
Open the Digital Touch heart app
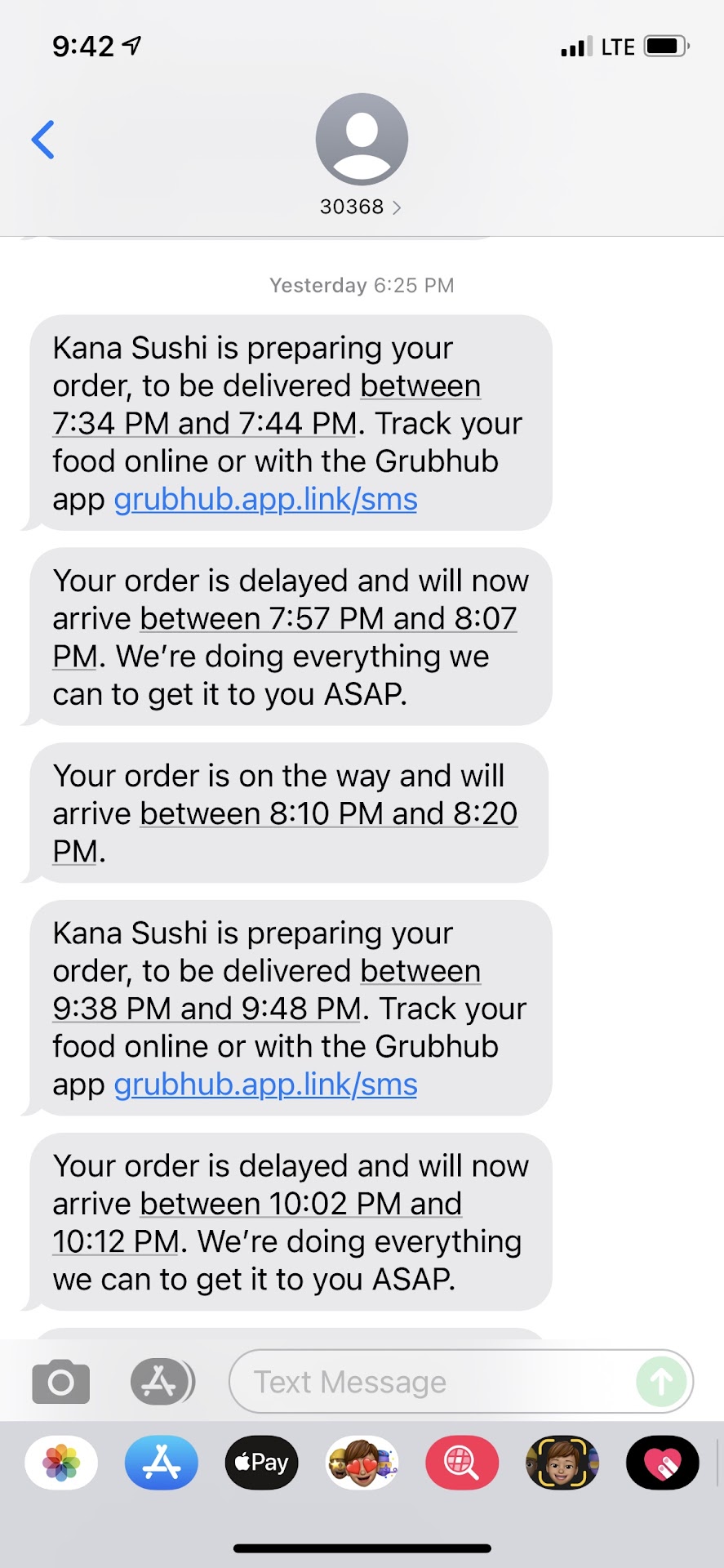[x=662, y=1463]
